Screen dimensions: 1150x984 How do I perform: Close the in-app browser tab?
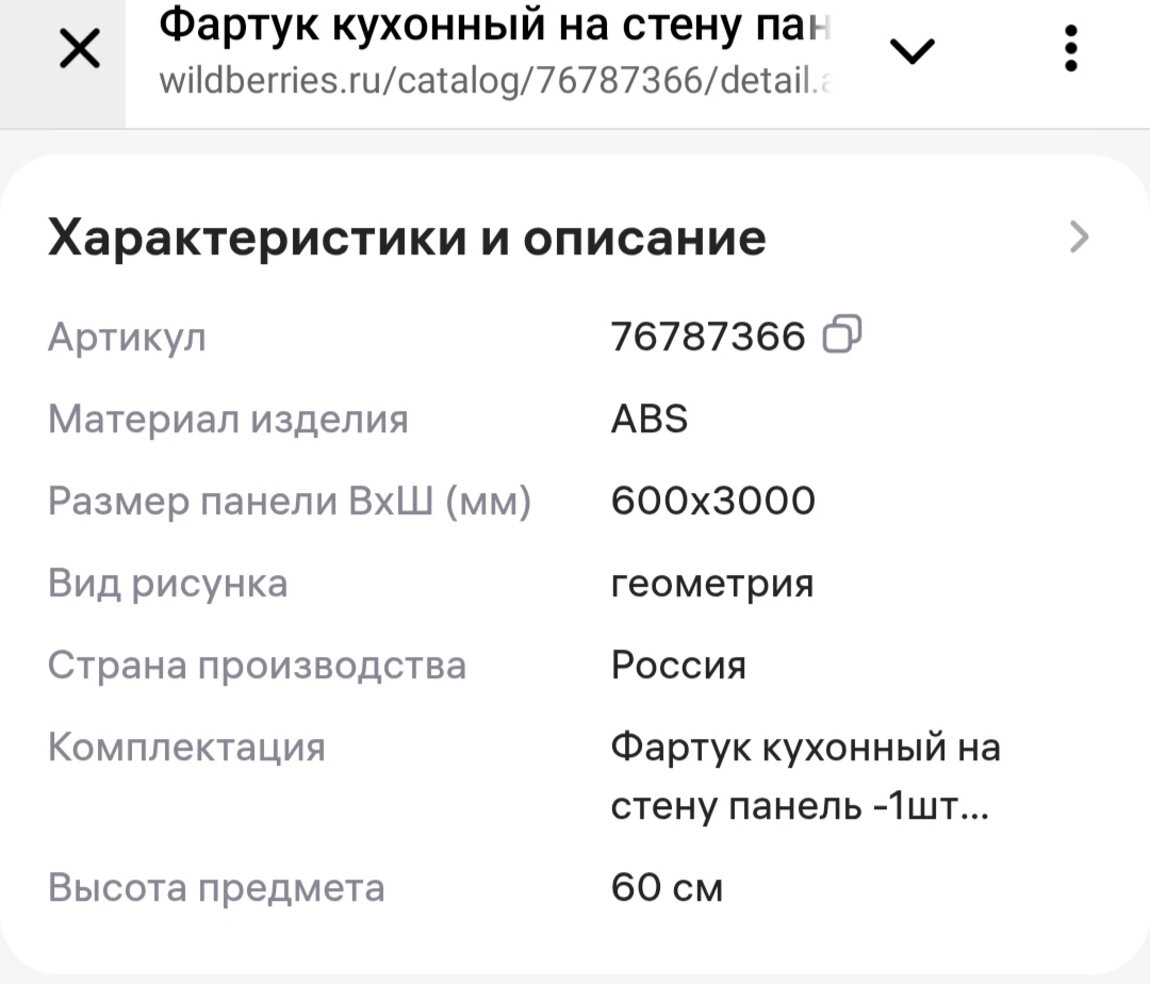79,50
